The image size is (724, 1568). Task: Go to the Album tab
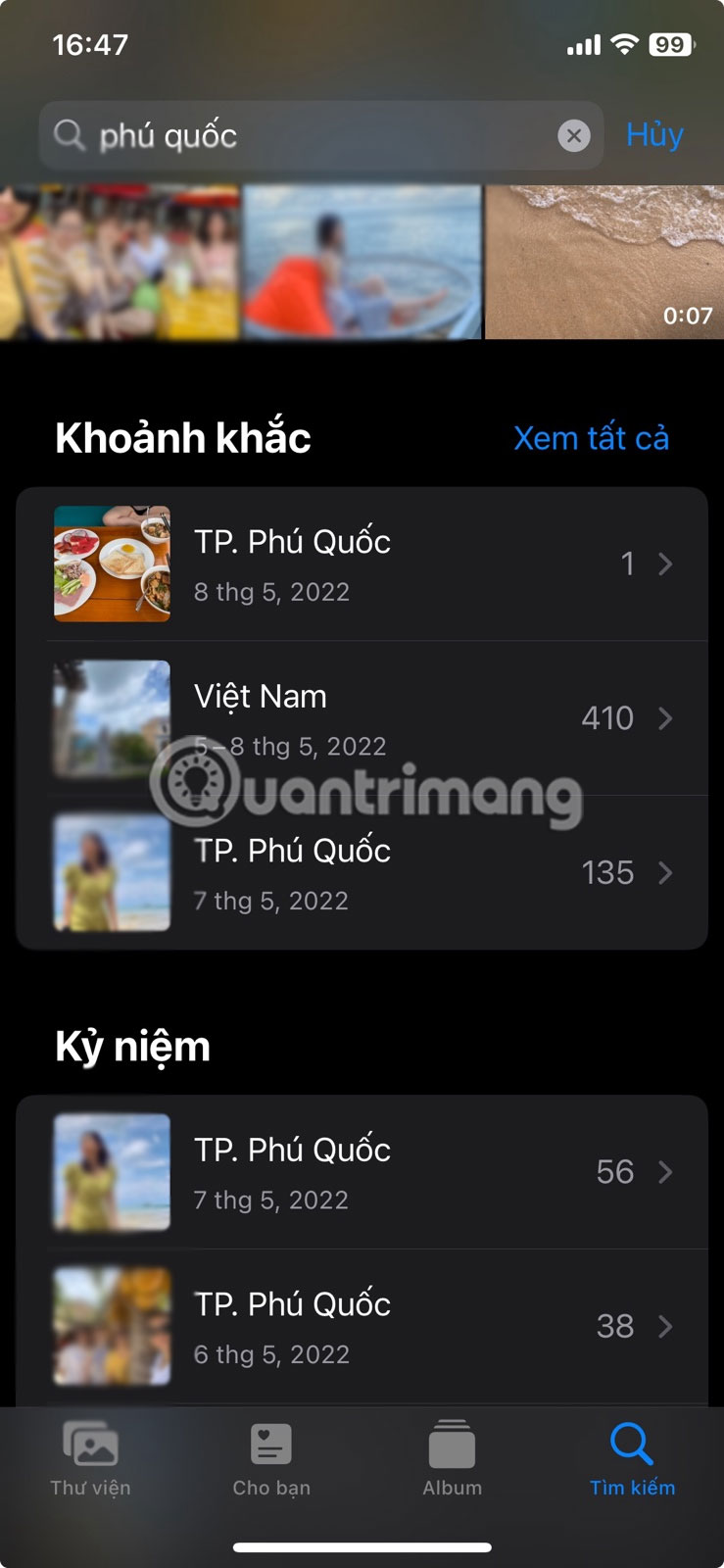(452, 1460)
